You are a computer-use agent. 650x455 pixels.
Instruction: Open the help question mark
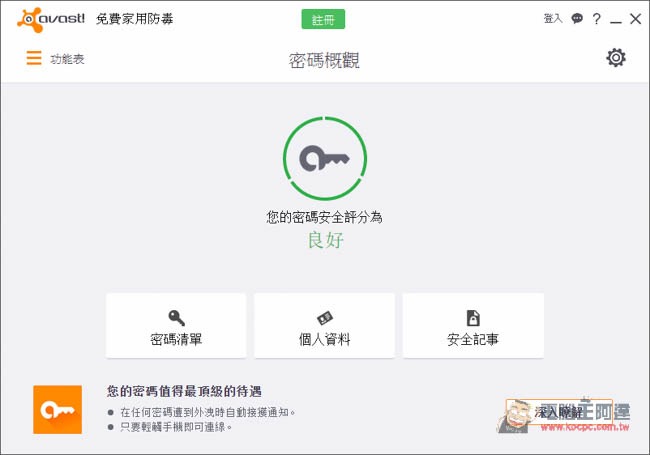[597, 19]
